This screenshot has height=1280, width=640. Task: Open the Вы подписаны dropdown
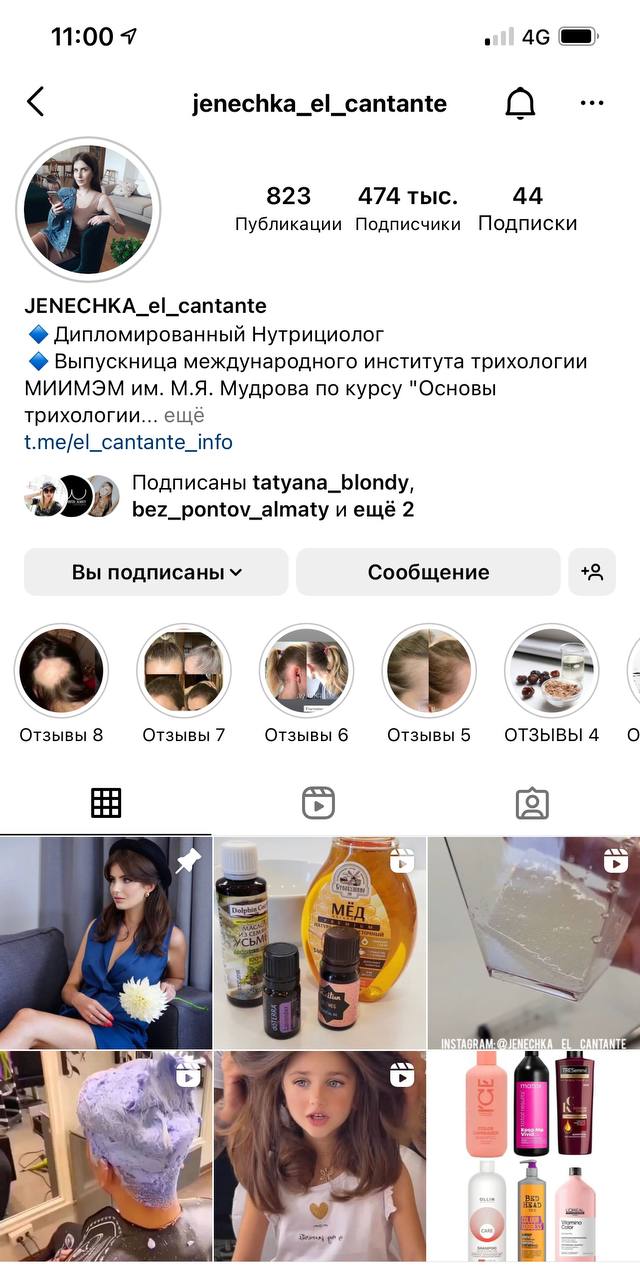156,572
